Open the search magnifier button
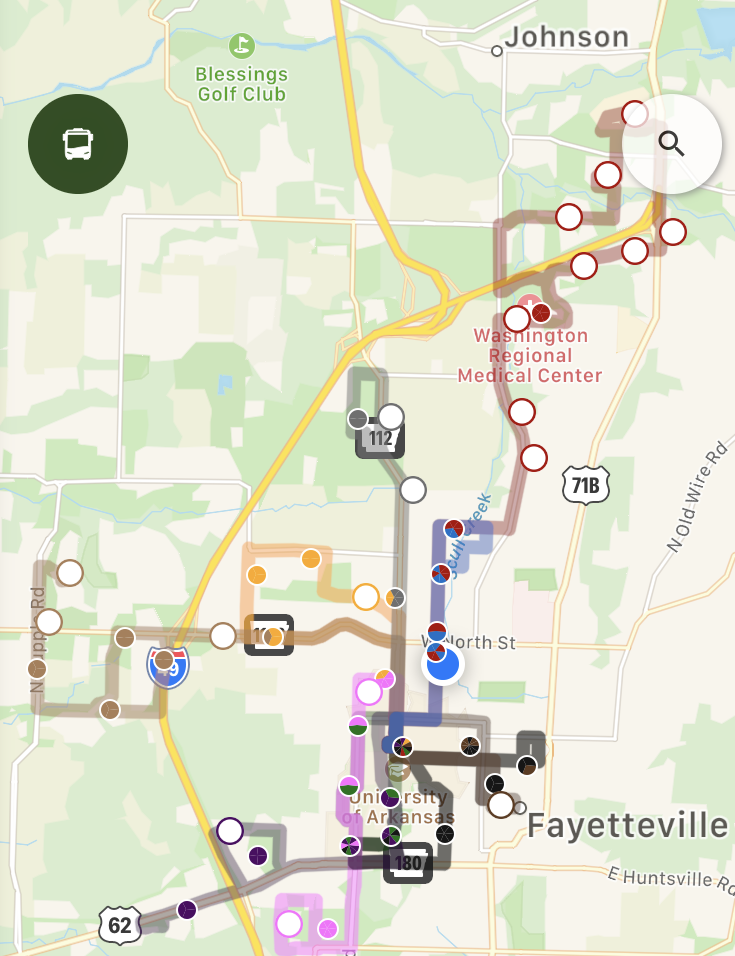 [x=672, y=144]
